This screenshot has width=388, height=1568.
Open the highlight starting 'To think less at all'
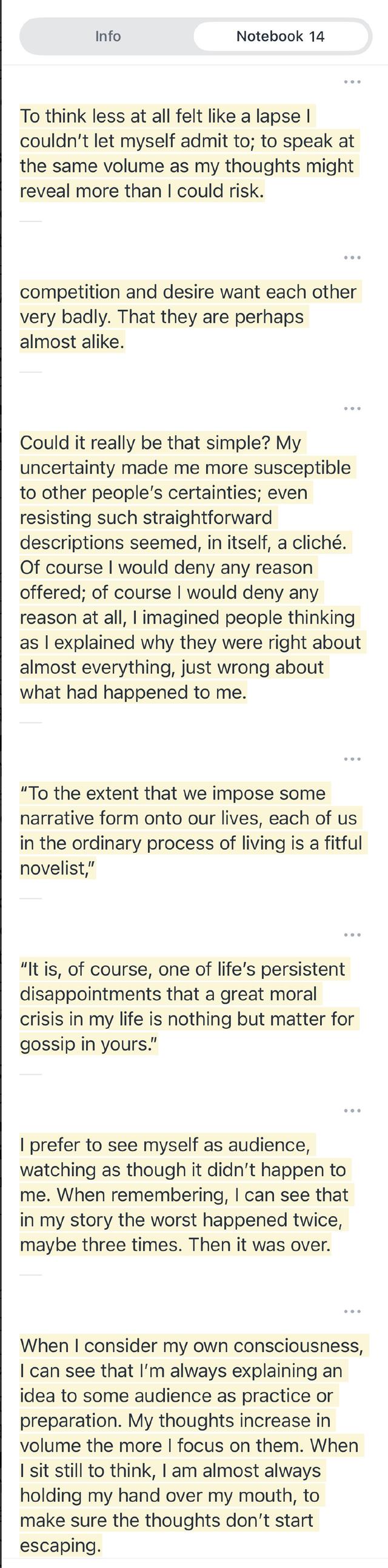click(x=182, y=153)
